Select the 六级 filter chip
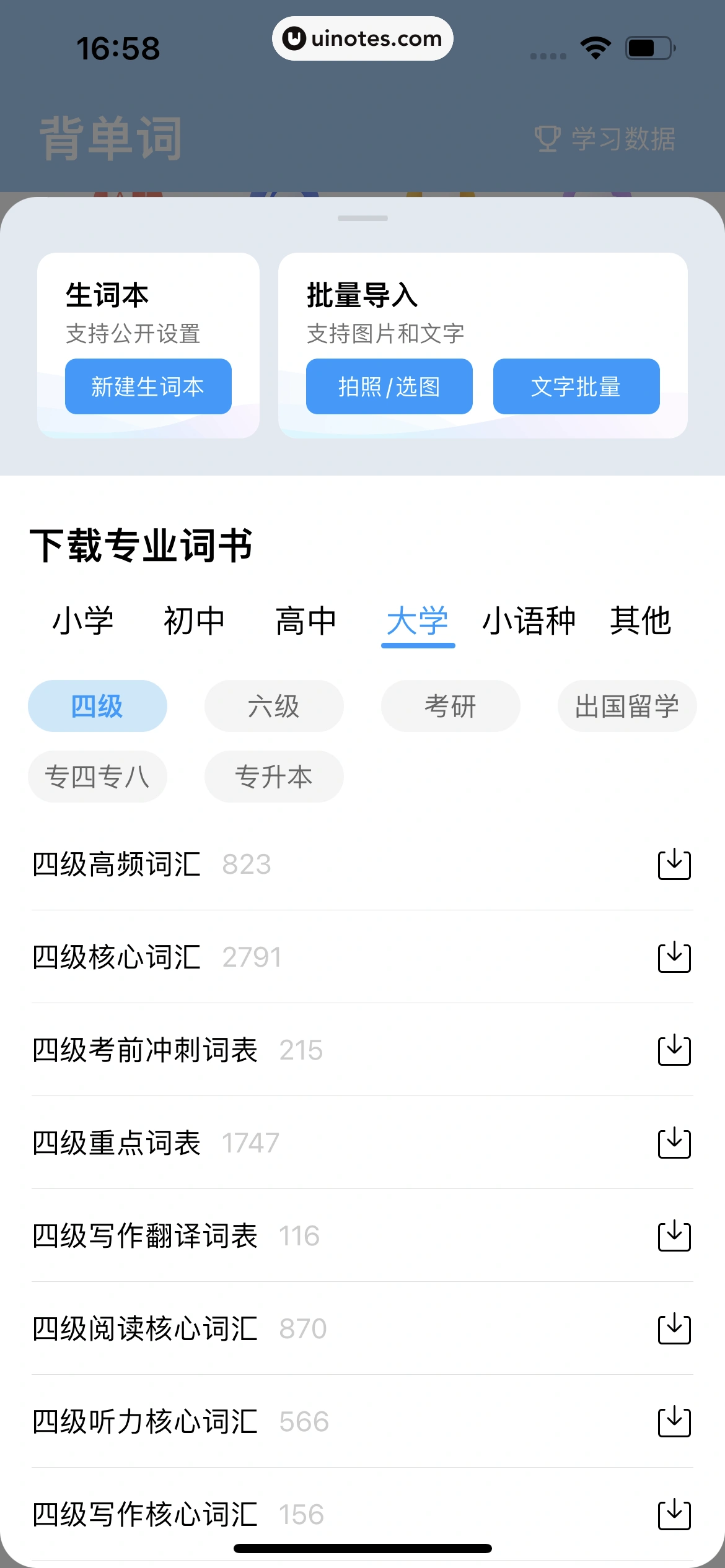The height and width of the screenshot is (1568, 725). point(273,706)
